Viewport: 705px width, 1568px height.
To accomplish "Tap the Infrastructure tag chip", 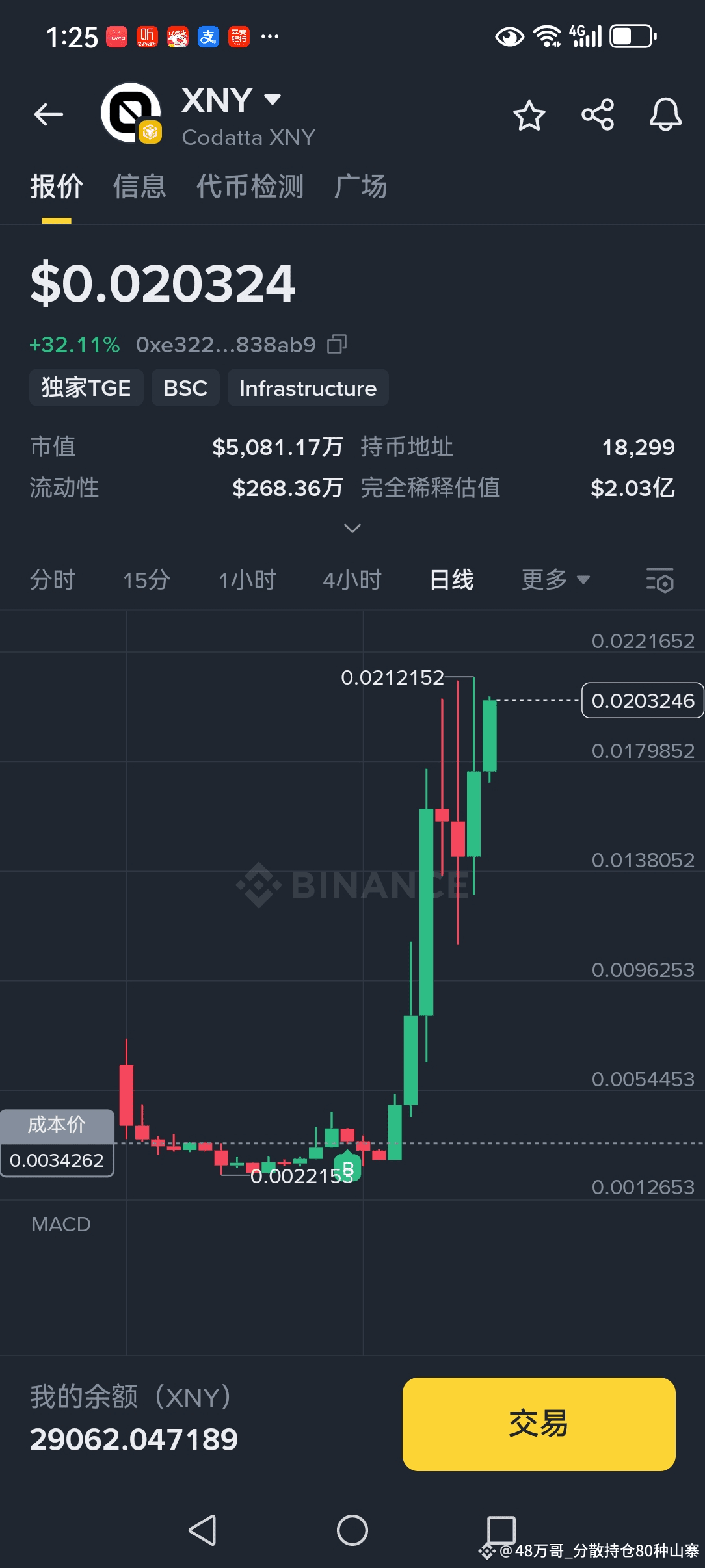I will [x=308, y=388].
